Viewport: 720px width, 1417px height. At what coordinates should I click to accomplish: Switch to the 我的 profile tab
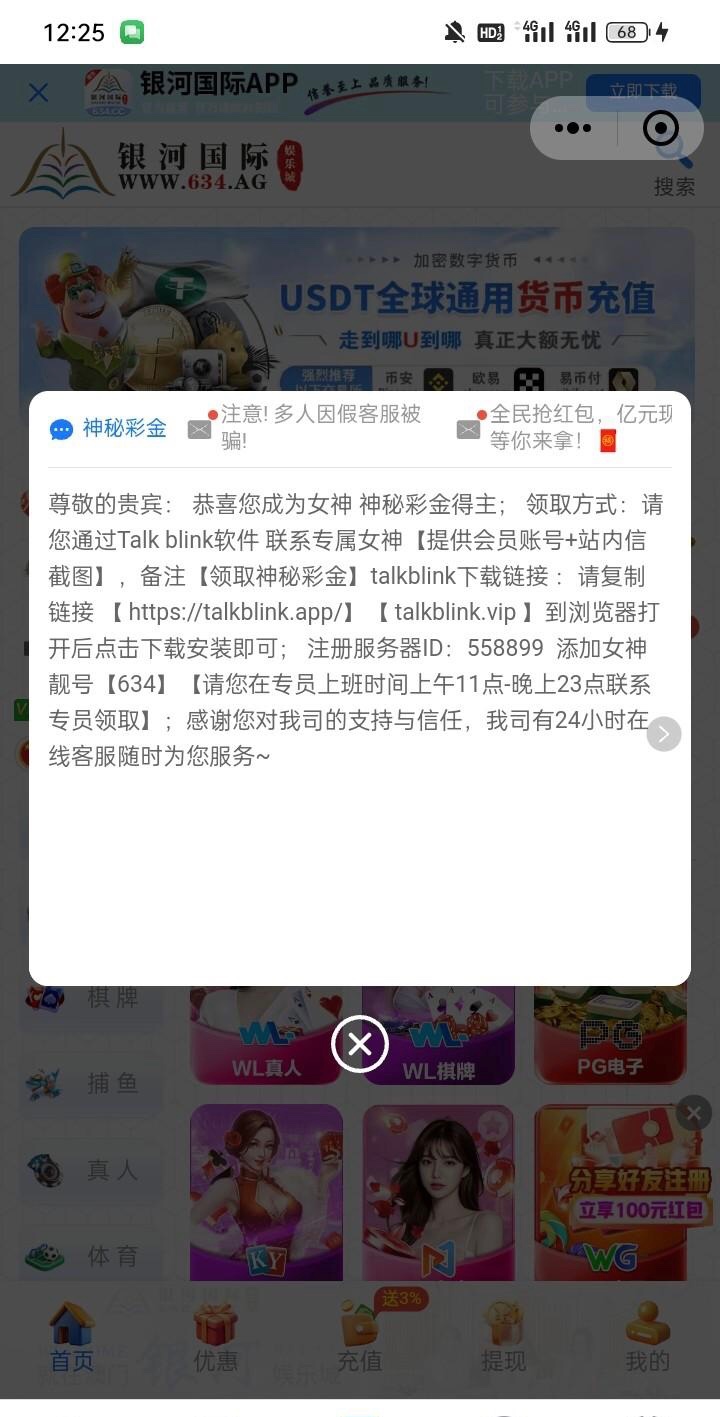[648, 1338]
